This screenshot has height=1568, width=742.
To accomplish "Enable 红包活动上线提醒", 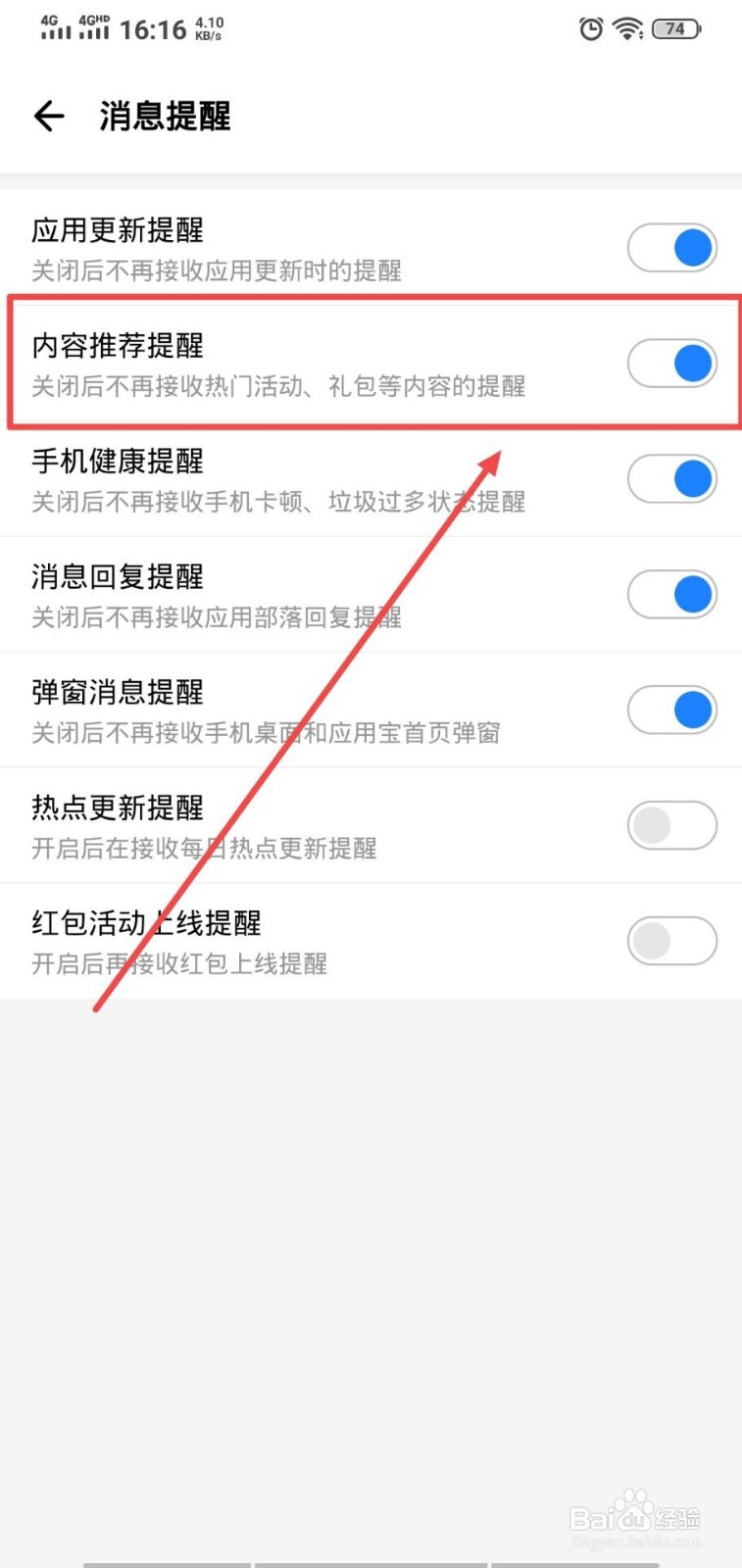I will click(x=672, y=941).
